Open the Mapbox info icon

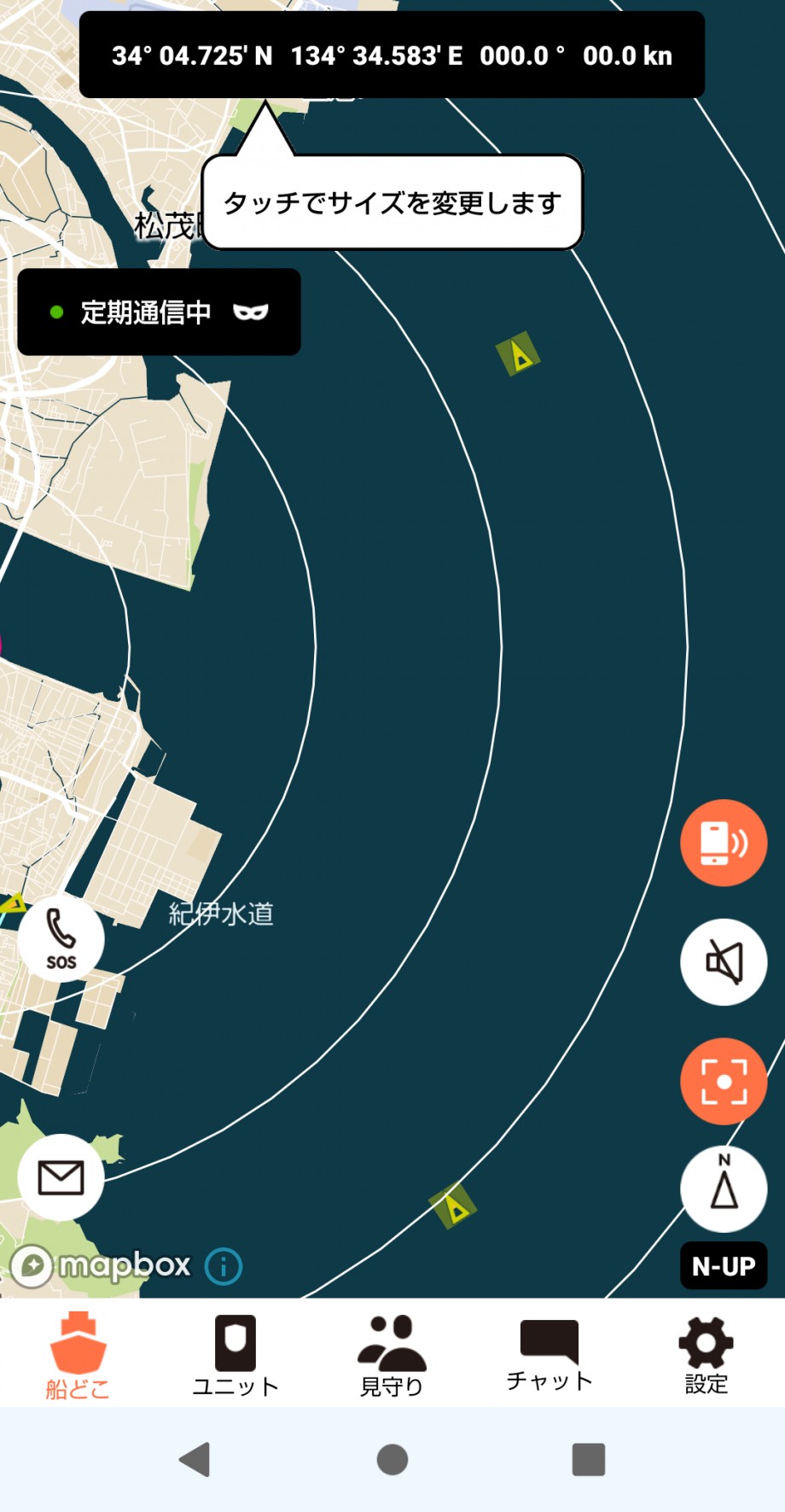[x=224, y=1266]
